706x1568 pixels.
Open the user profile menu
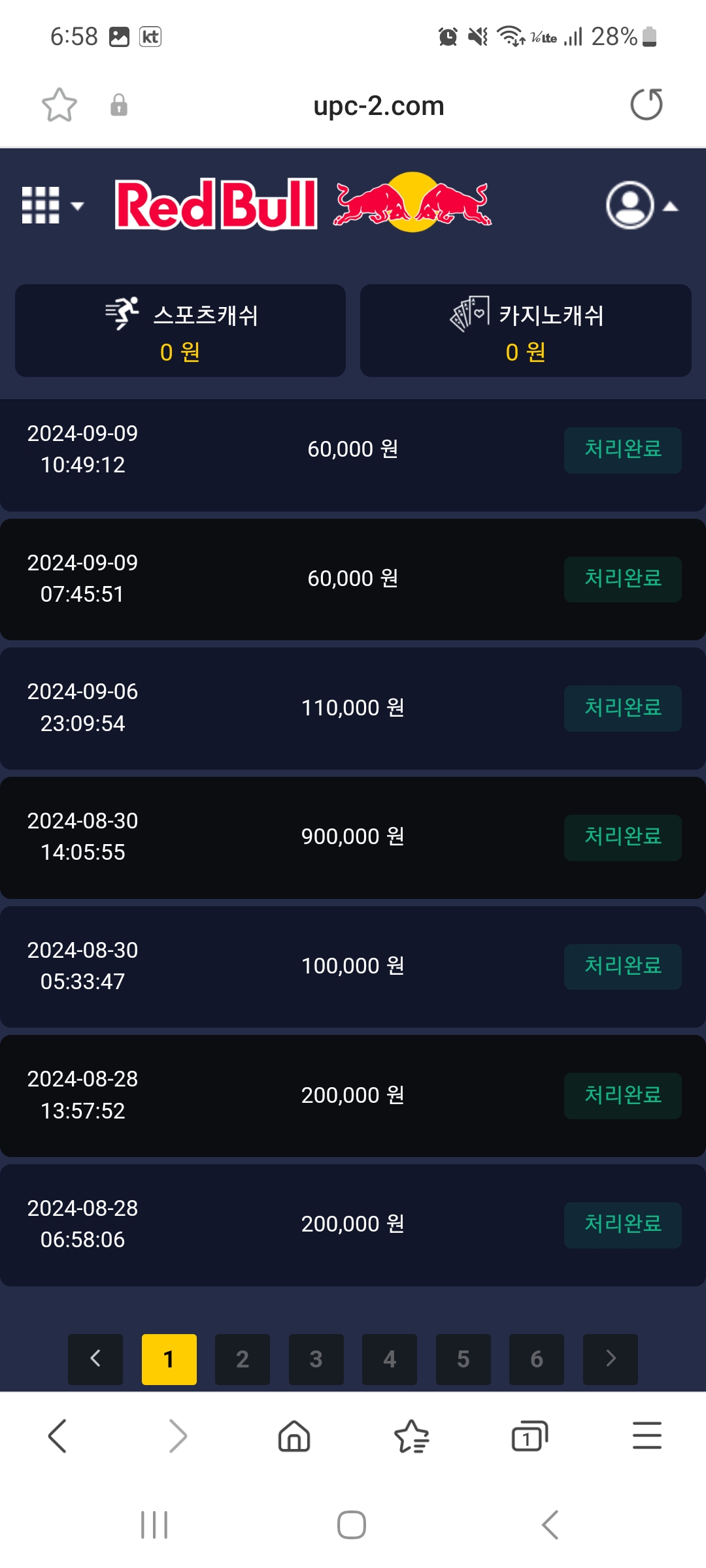point(641,206)
